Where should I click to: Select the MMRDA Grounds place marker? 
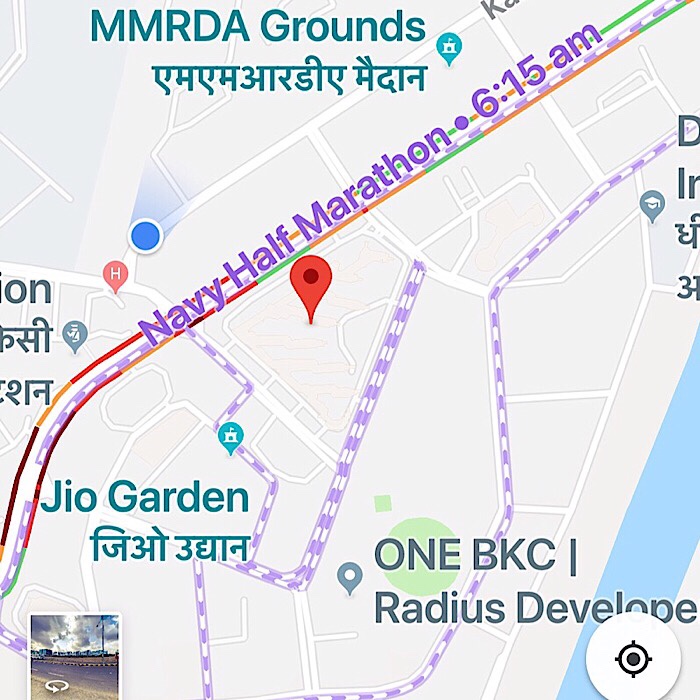[x=449, y=45]
